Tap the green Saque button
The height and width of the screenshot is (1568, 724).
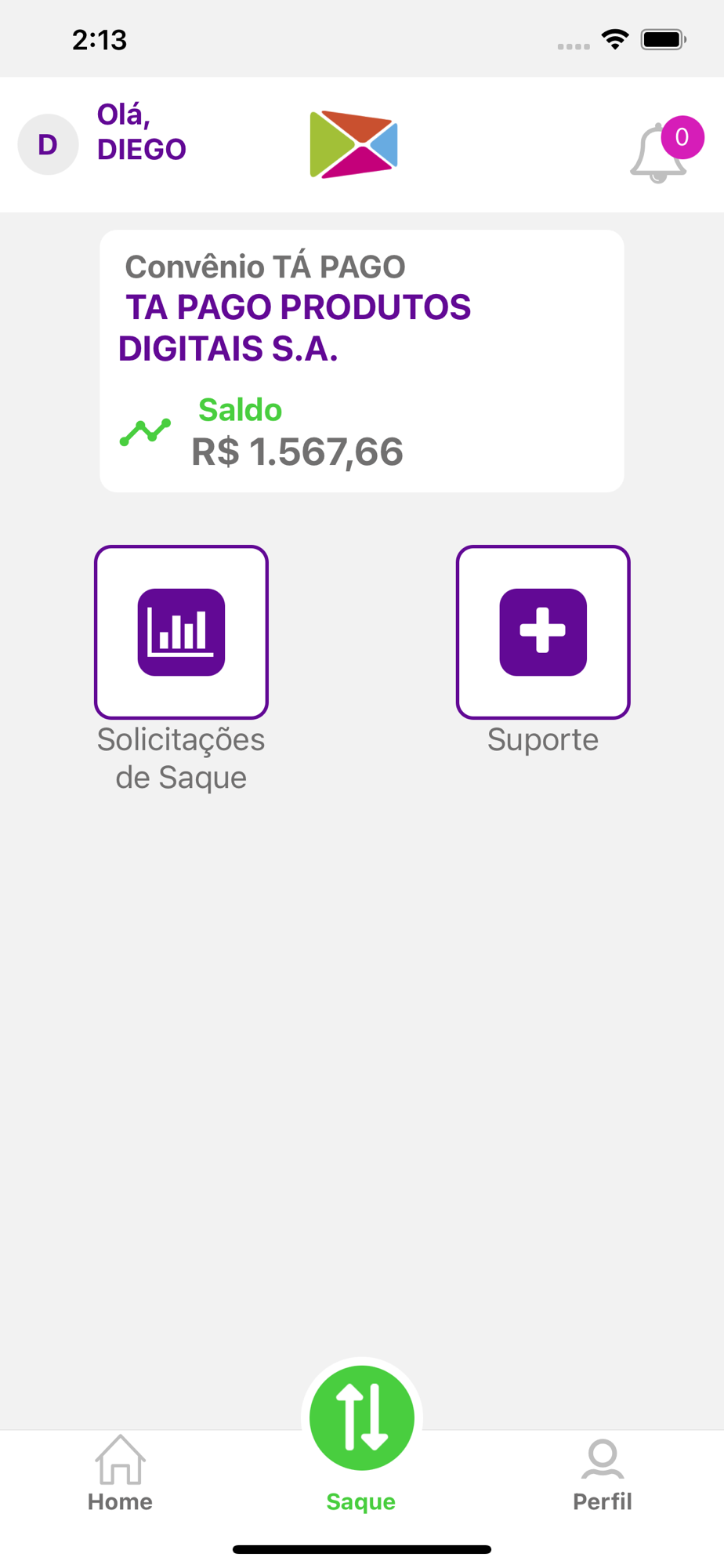coord(362,1418)
